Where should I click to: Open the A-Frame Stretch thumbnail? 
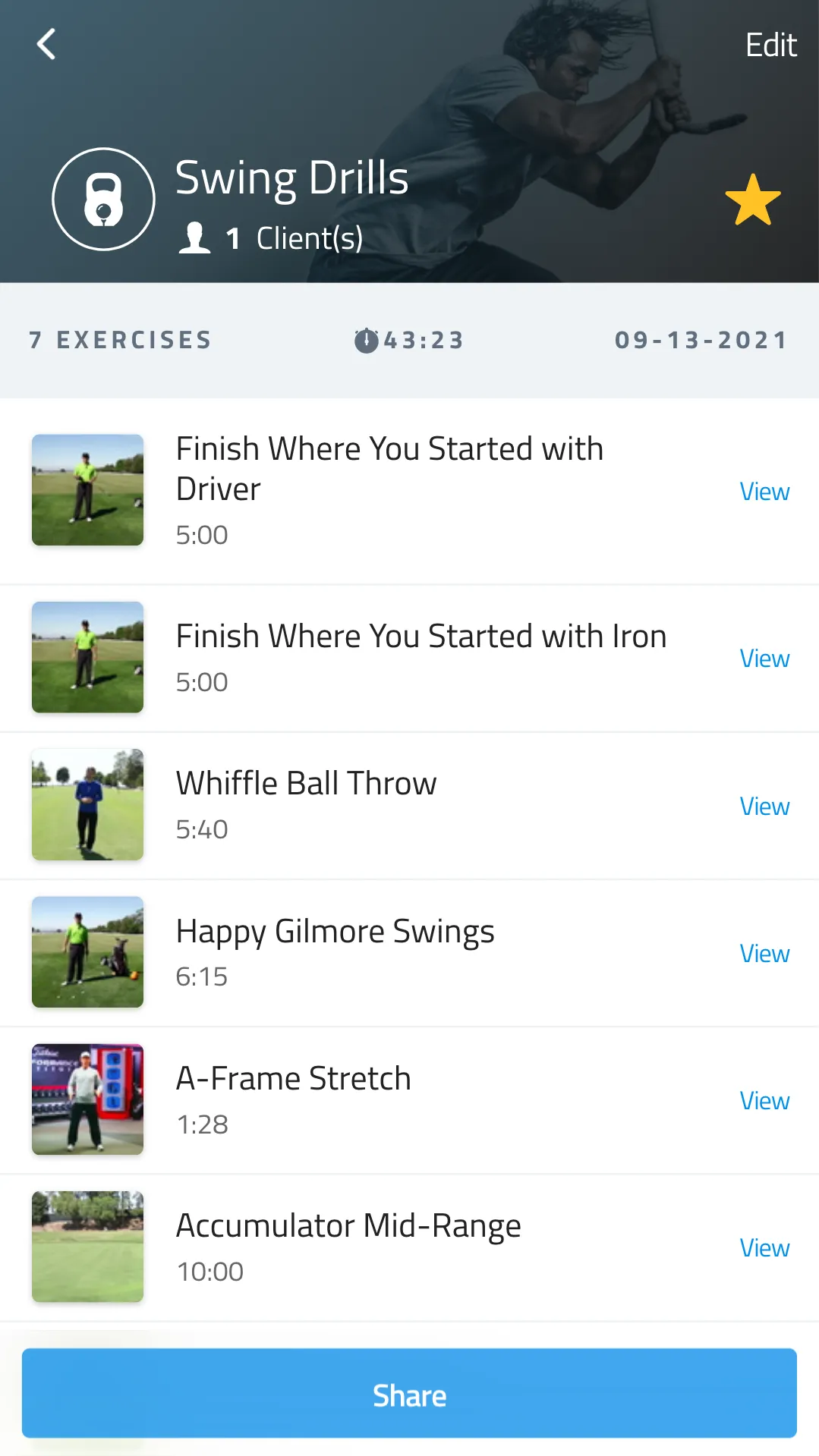[x=87, y=1100]
